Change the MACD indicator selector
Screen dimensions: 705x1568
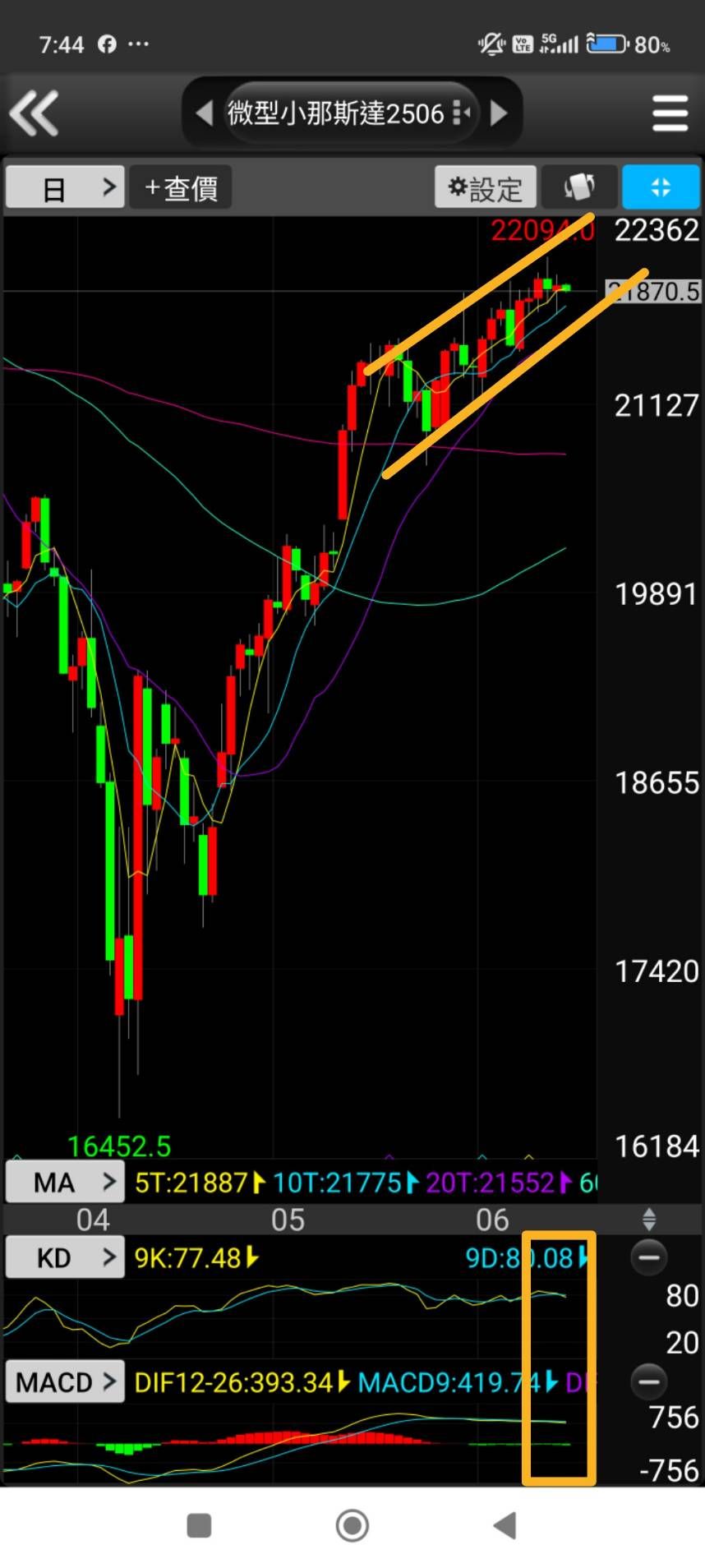tap(65, 1381)
